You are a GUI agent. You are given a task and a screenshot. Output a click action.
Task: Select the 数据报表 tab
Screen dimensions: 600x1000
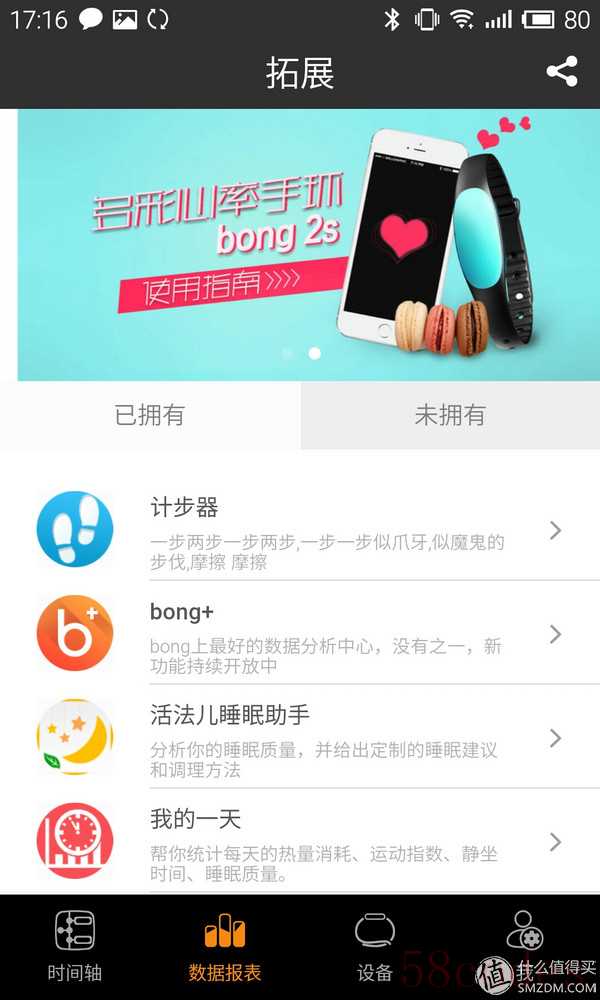[x=225, y=946]
